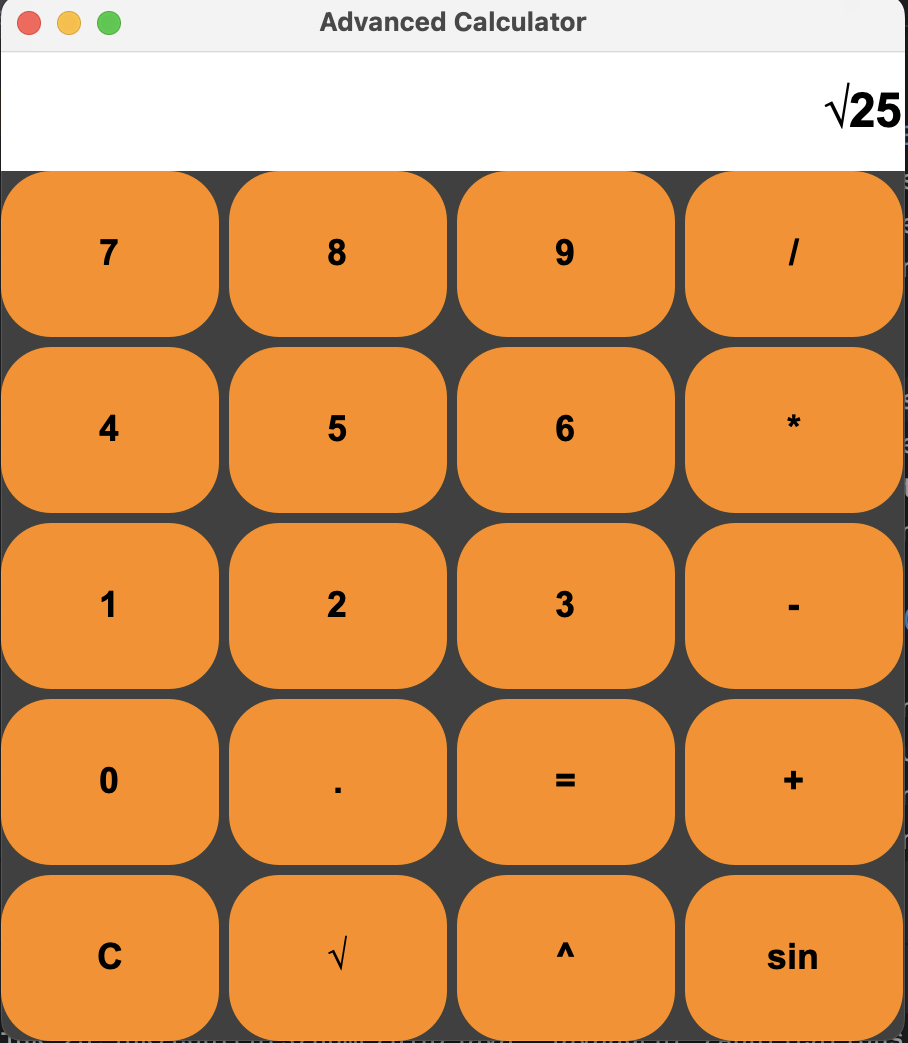Select the subtraction minus key
This screenshot has height=1043, width=908.
tap(793, 605)
